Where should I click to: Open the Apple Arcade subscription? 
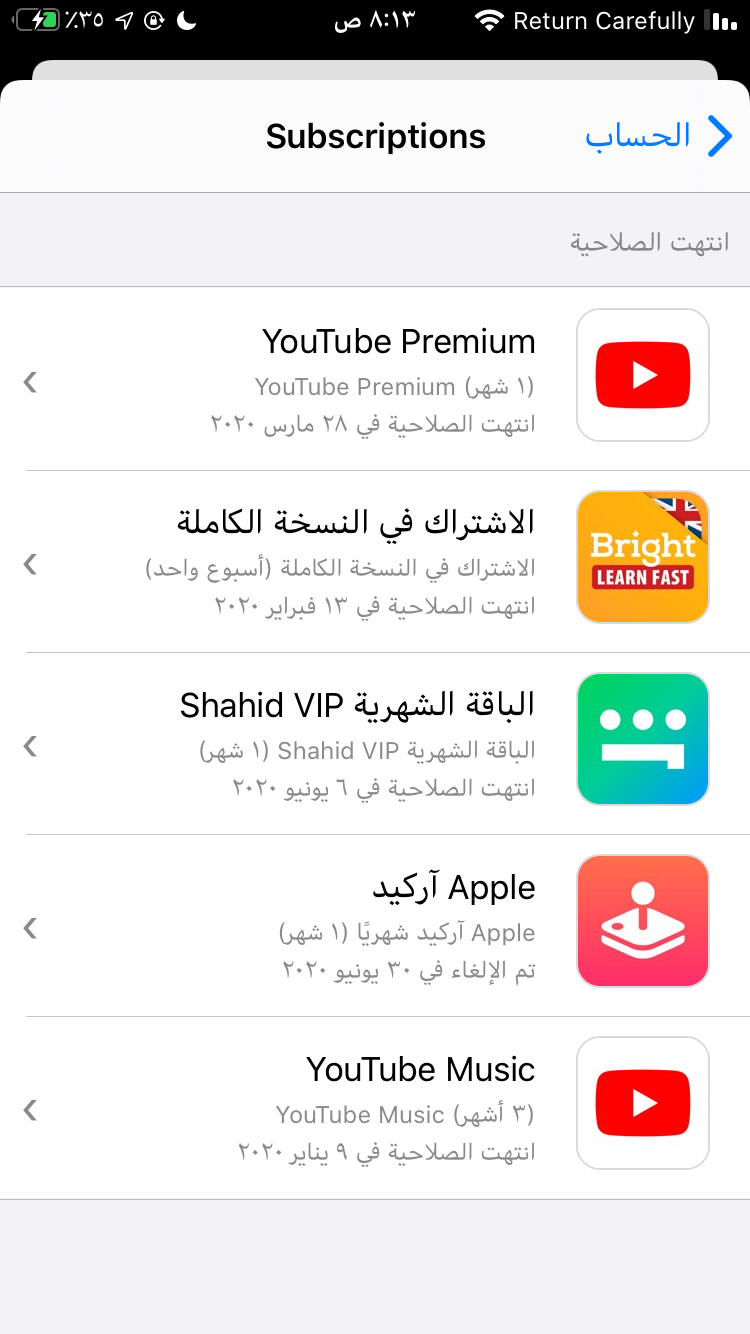click(375, 925)
